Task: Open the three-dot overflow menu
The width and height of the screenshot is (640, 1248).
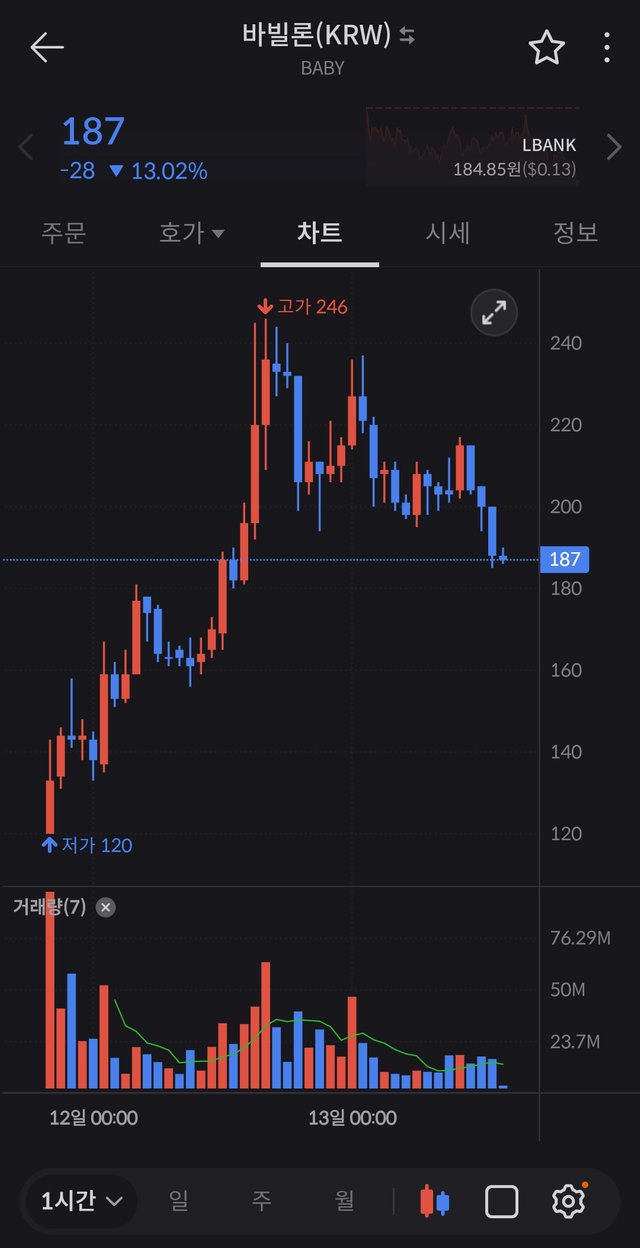Action: pyautogui.click(x=607, y=47)
